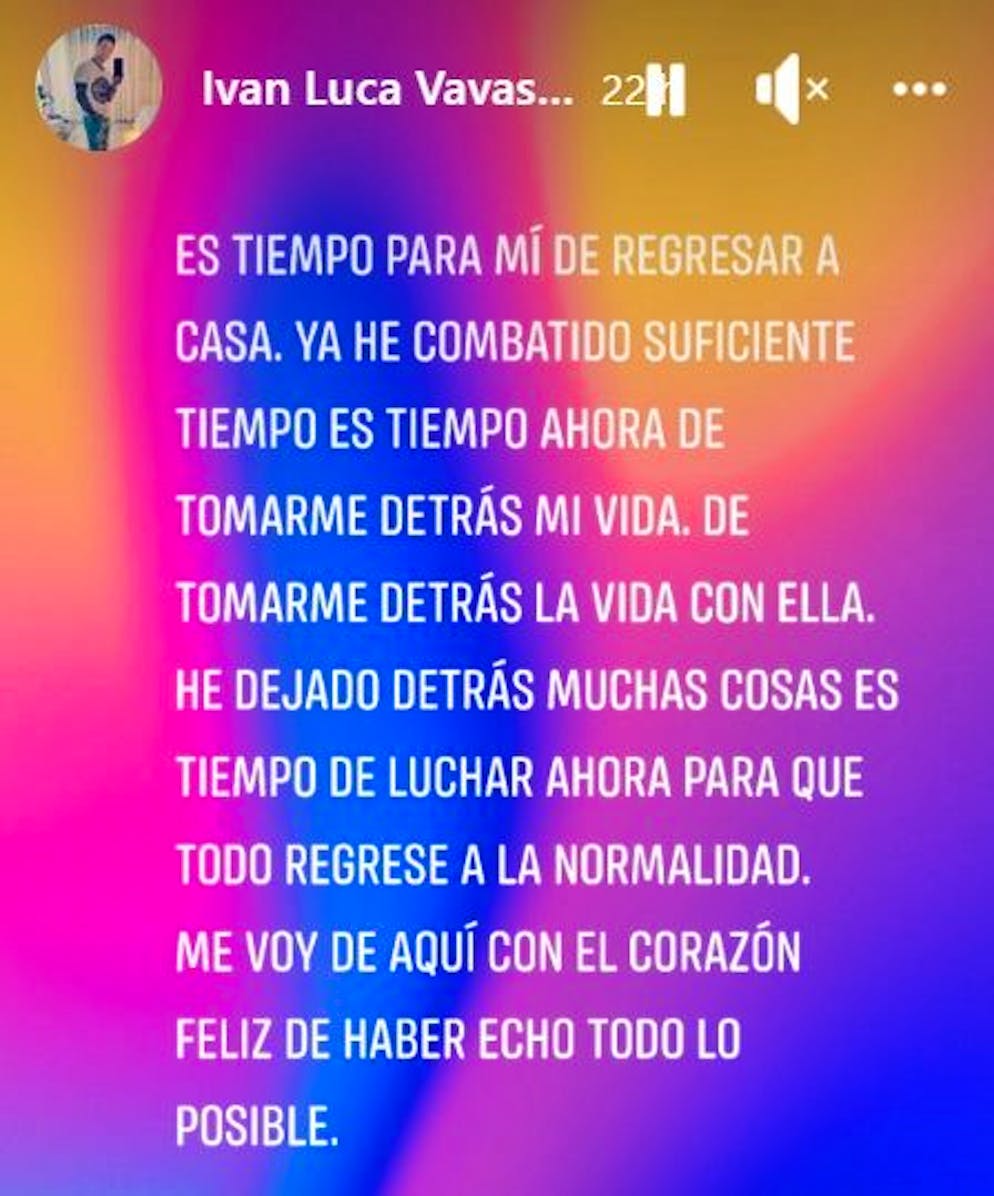Unmute the story sound

pyautogui.click(x=791, y=90)
